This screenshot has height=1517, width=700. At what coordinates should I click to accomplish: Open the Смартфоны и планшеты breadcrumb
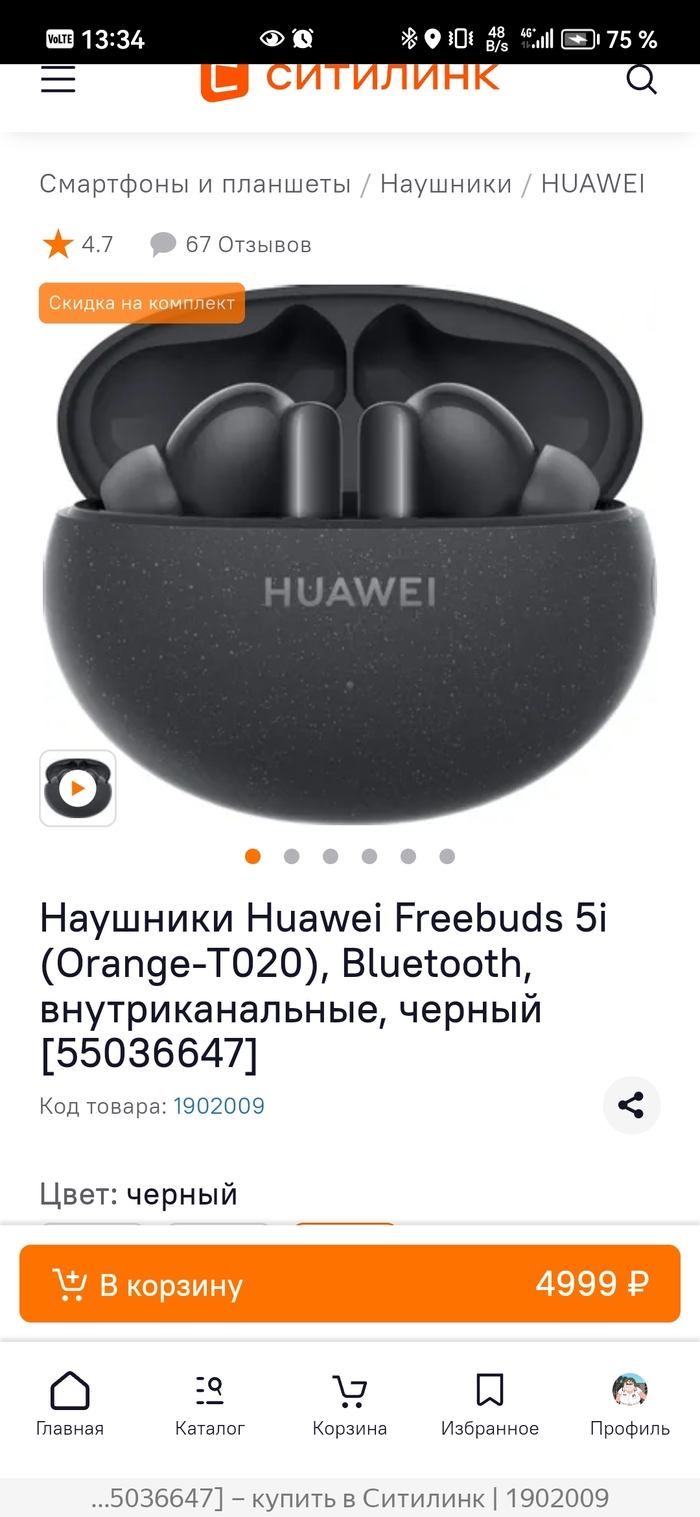point(195,184)
